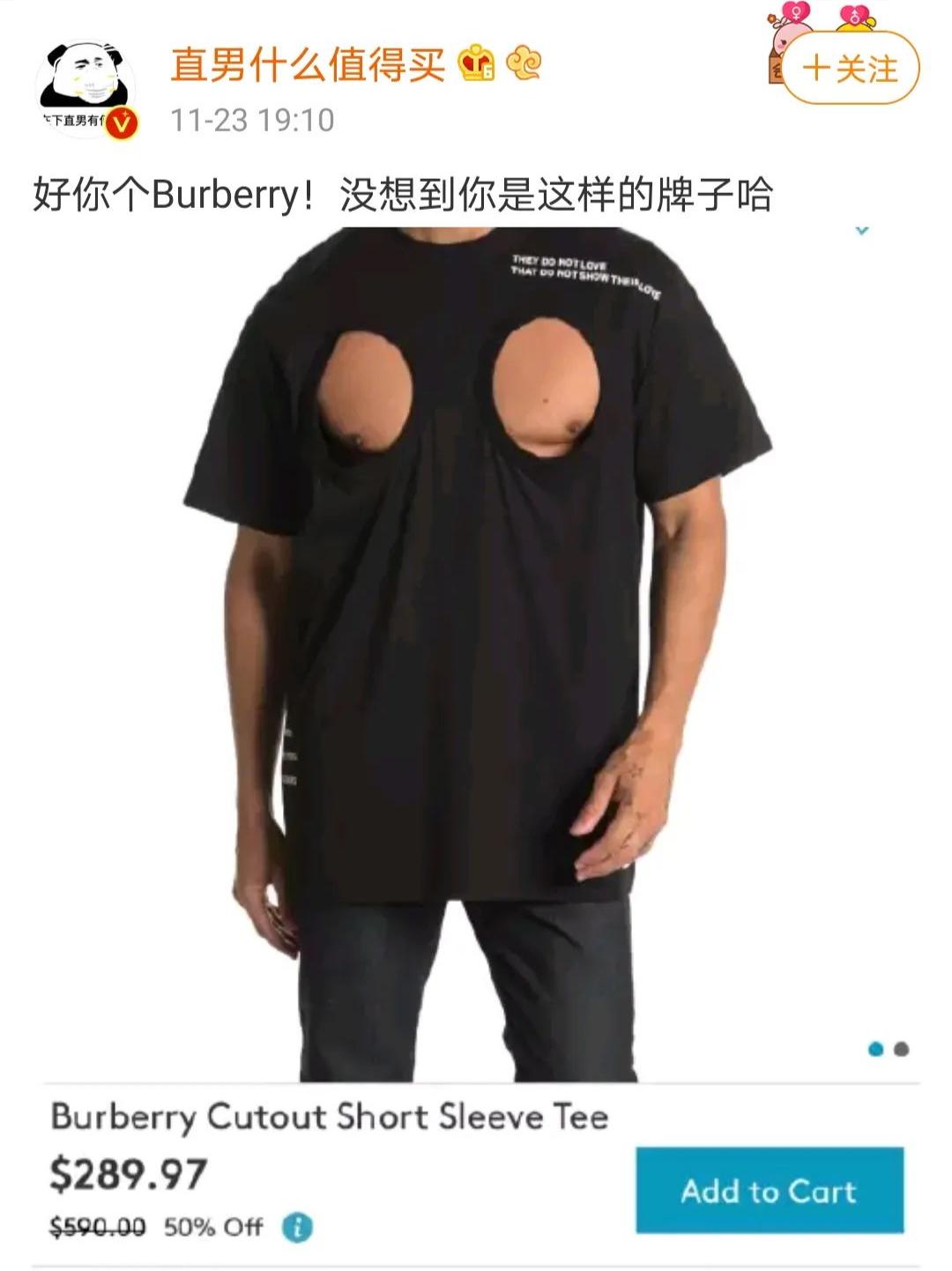Screen dimensions: 952x1271
Task: Open the poster's profile avatar
Action: pyautogui.click(x=86, y=89)
